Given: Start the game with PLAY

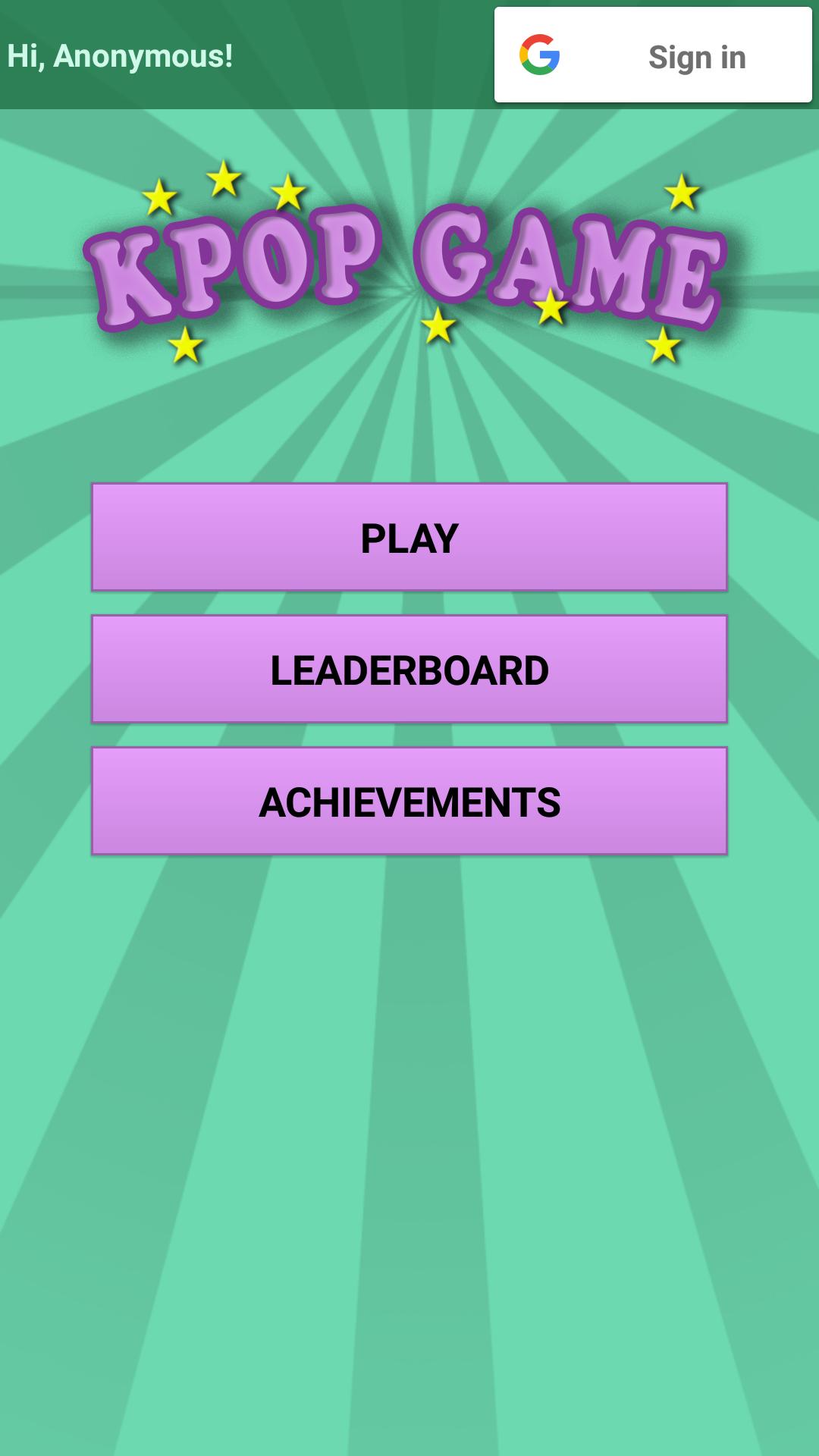Looking at the screenshot, I should click(x=409, y=538).
